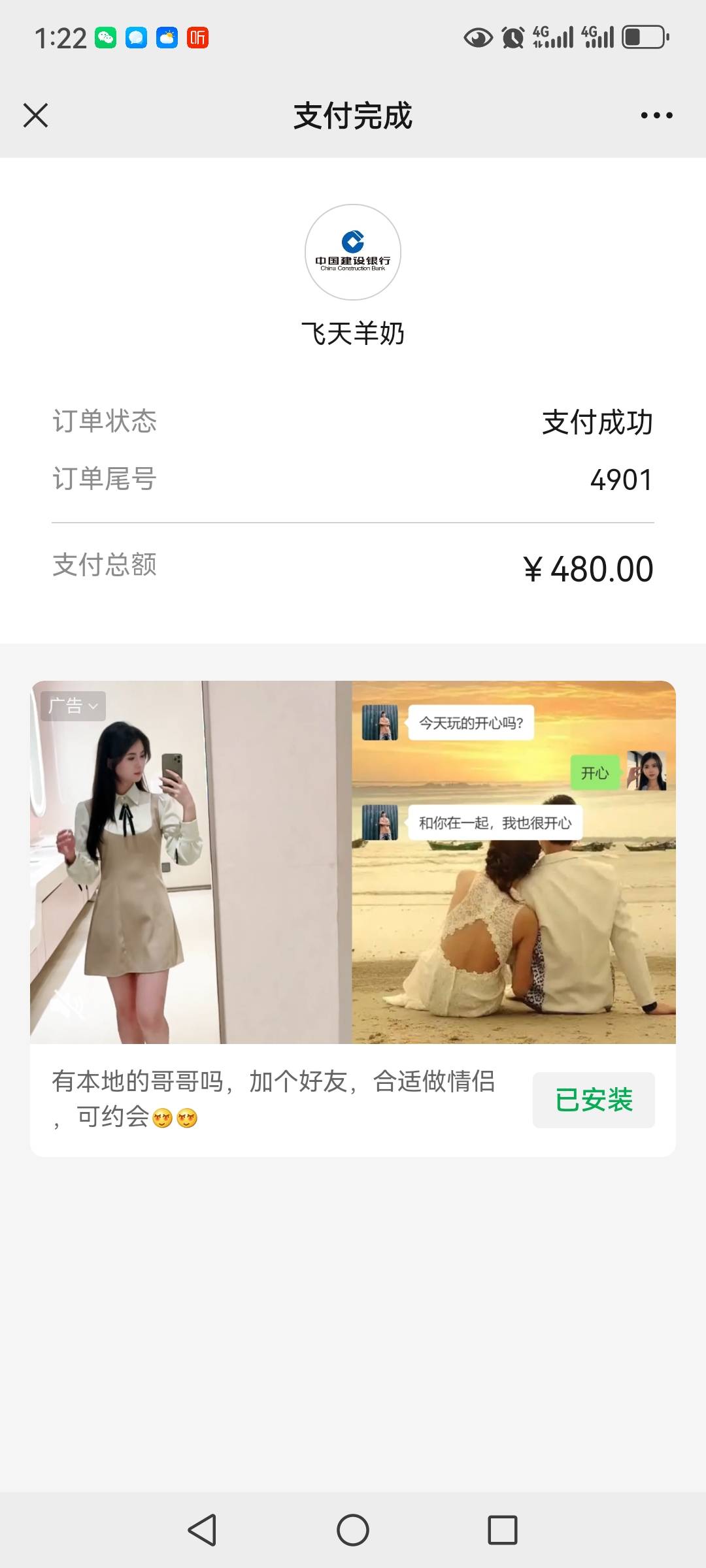
Task: Tap the 已安装 button on the ad
Action: (x=594, y=1100)
